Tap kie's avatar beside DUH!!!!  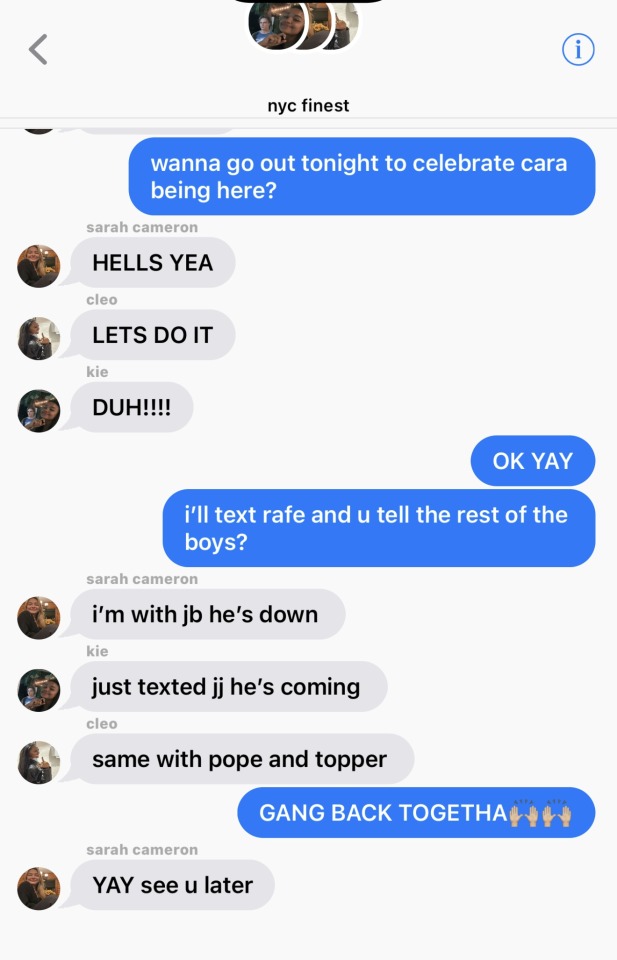point(39,410)
